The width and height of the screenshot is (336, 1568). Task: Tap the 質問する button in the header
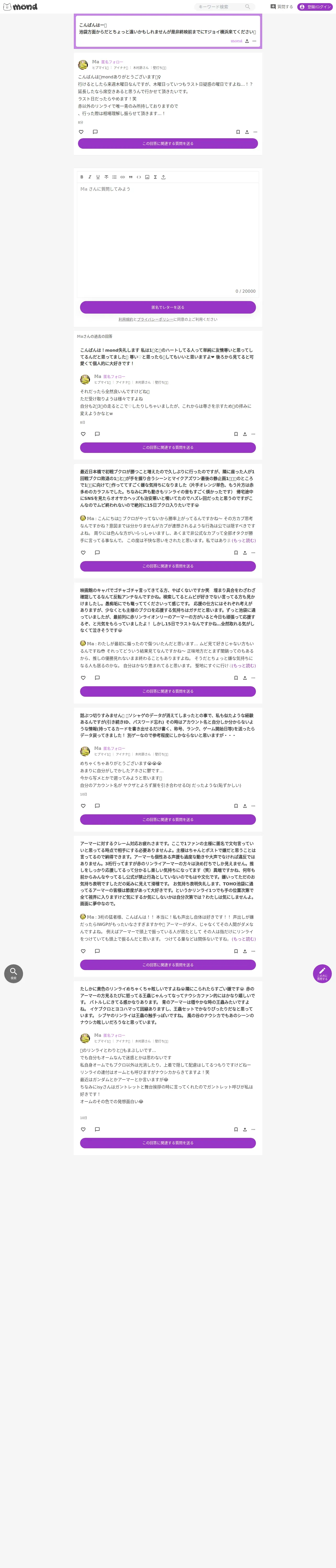(282, 7)
